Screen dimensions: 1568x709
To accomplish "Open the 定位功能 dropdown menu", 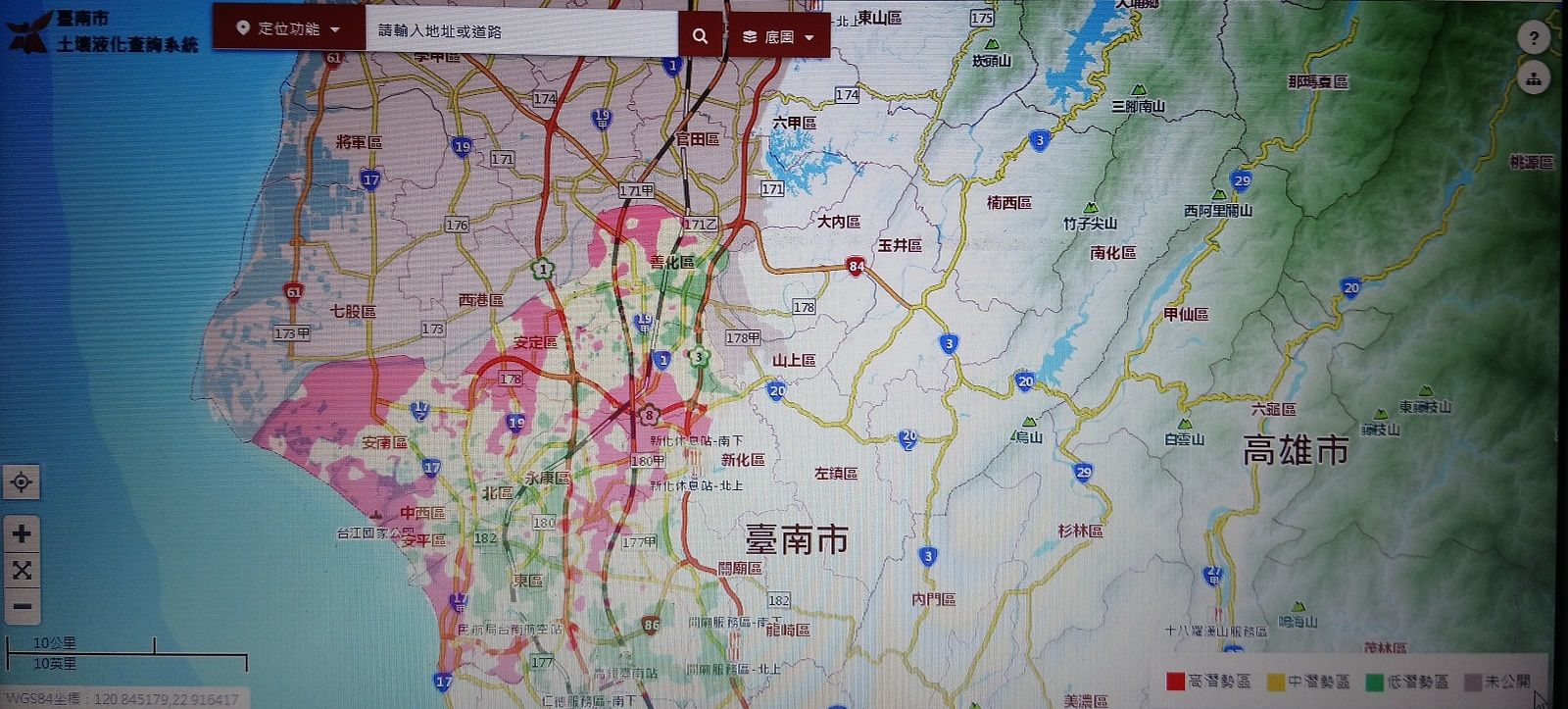I will (x=288, y=29).
